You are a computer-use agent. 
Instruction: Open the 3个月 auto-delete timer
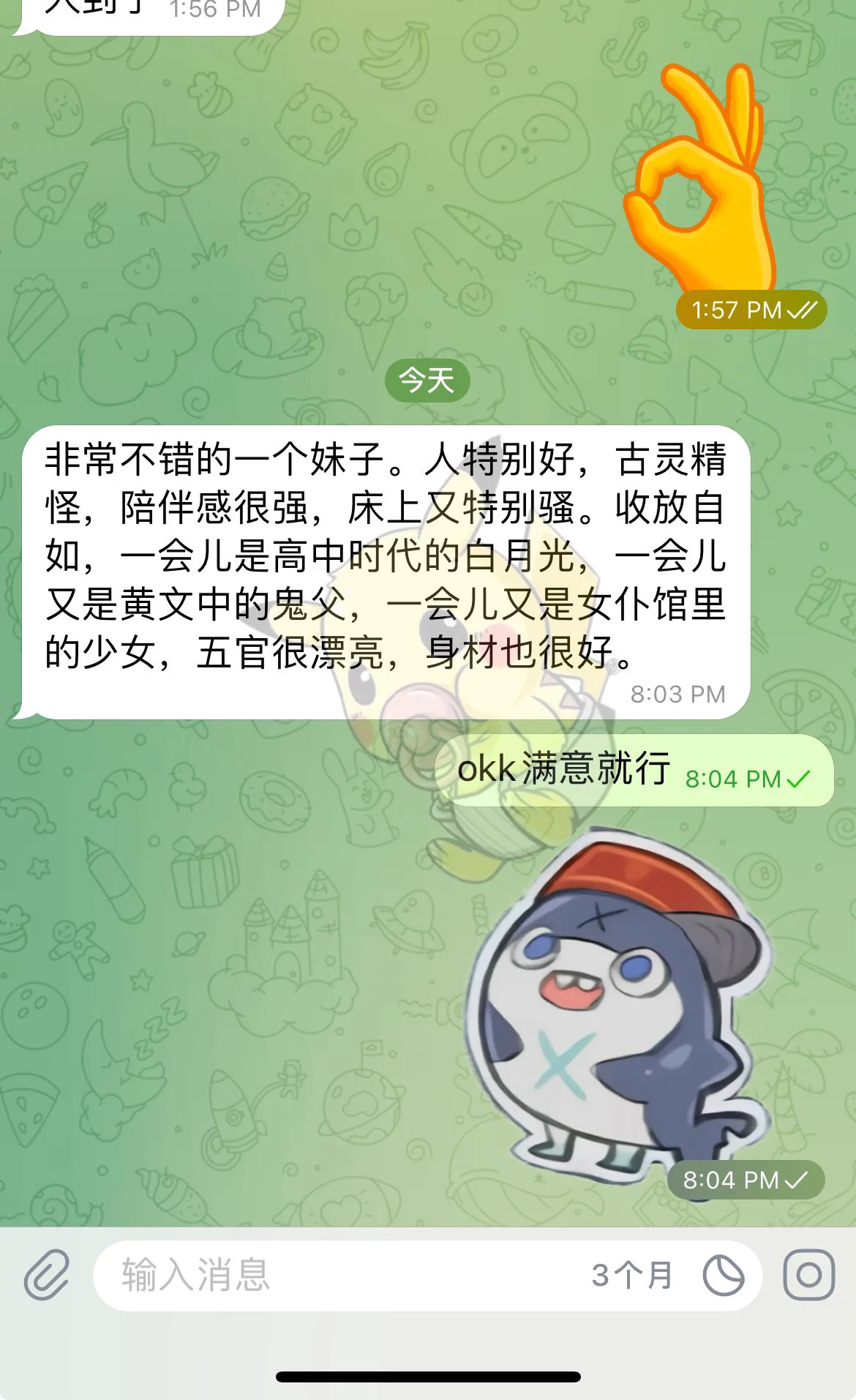tap(666, 1275)
